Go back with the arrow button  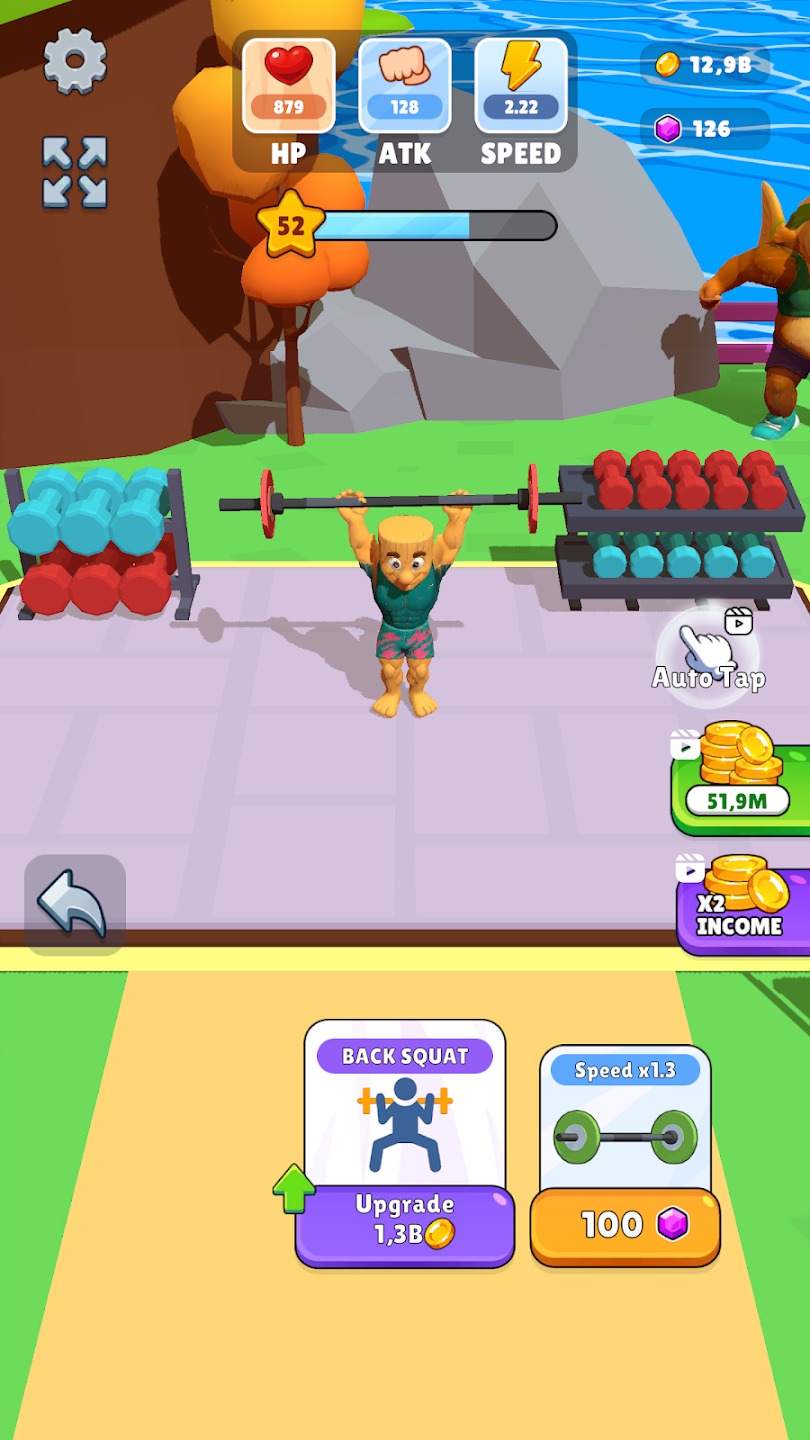(x=75, y=904)
